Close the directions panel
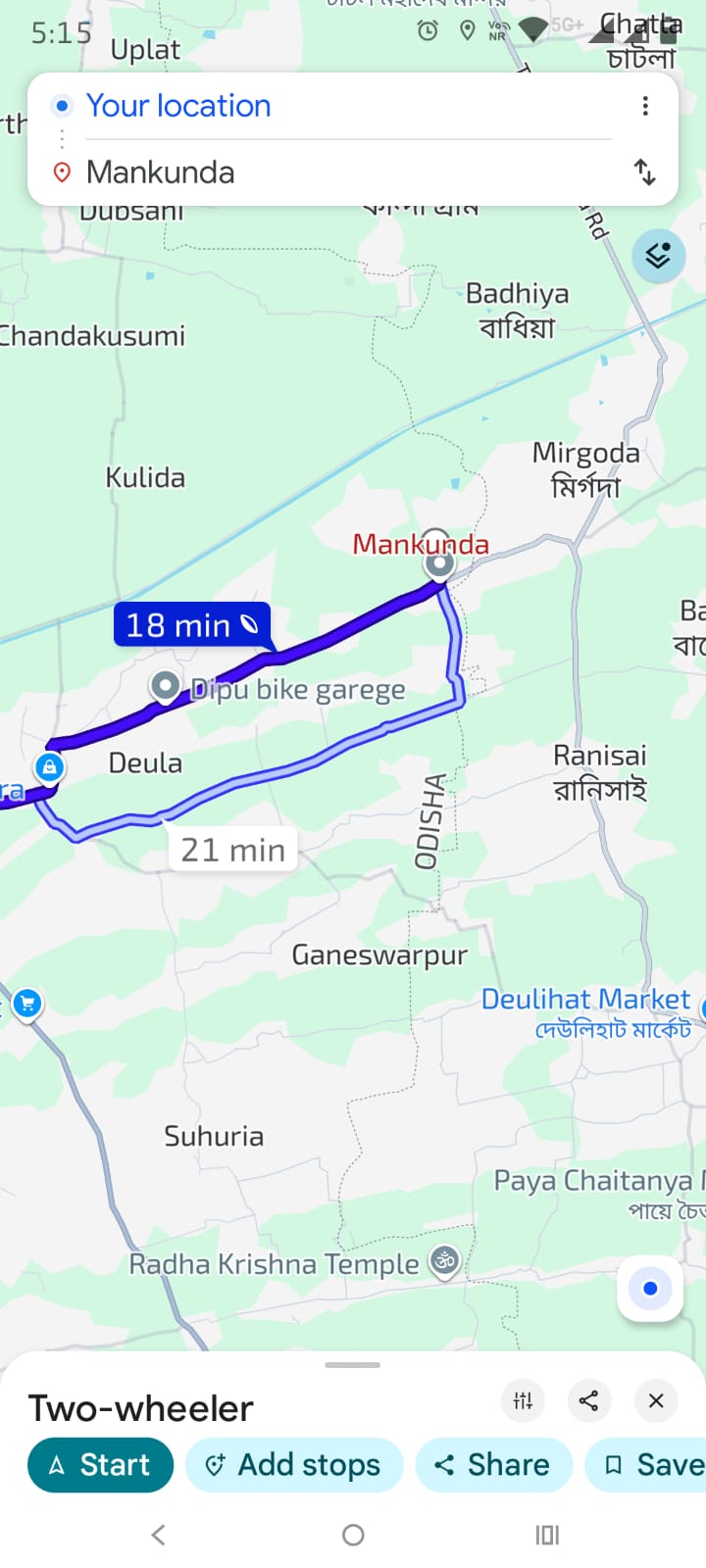This screenshot has height=1568, width=706. coord(656,1400)
